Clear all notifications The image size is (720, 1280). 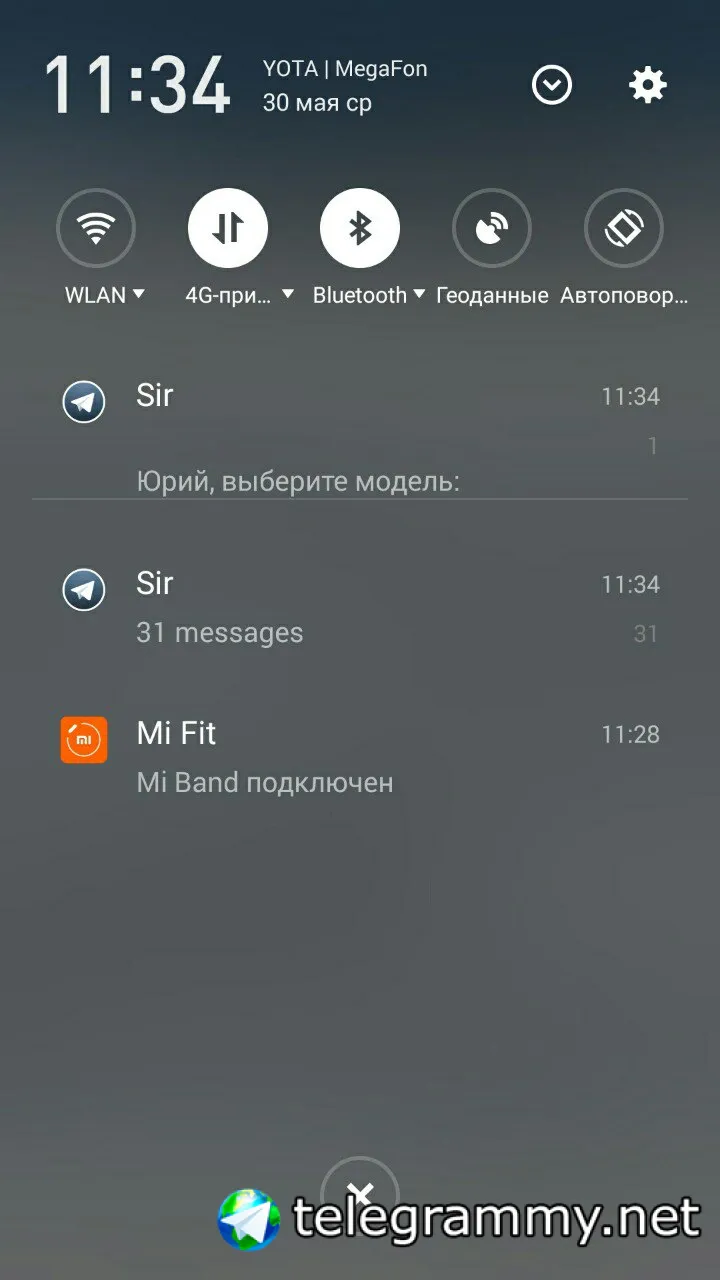click(360, 1192)
